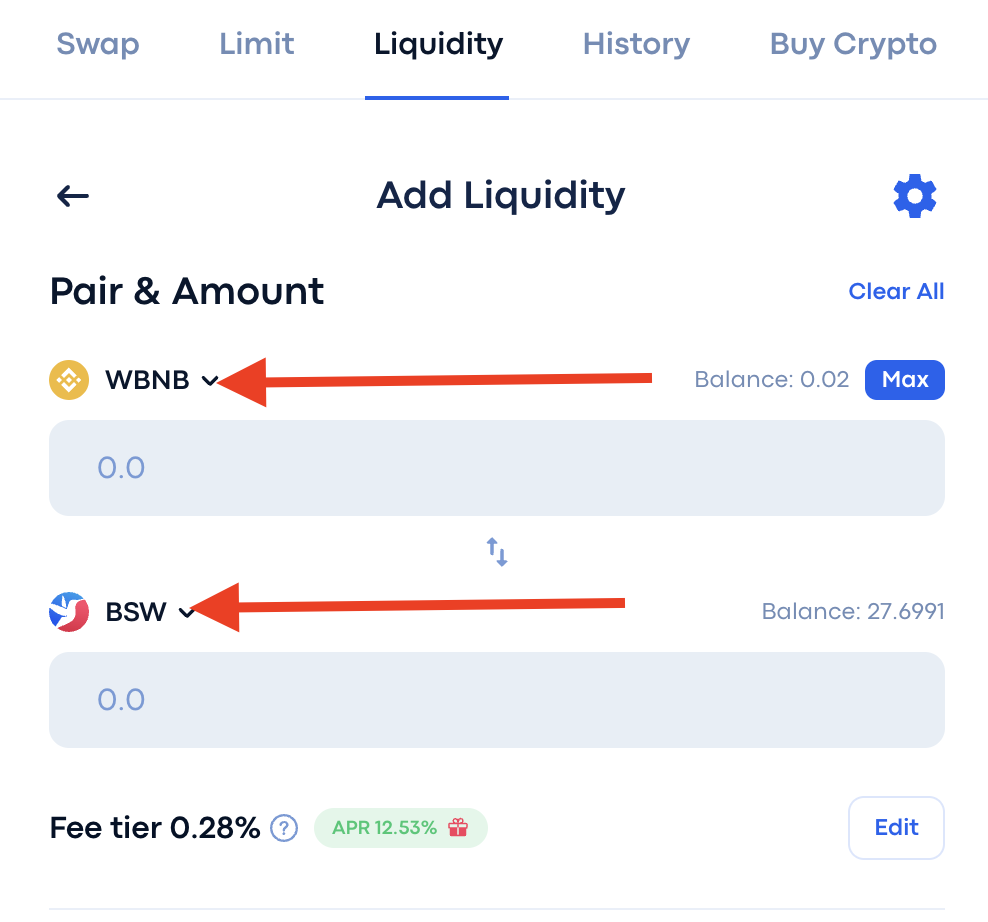Focus the BSW amount field
Viewport: 988px width, 922px height.
pyautogui.click(x=496, y=700)
